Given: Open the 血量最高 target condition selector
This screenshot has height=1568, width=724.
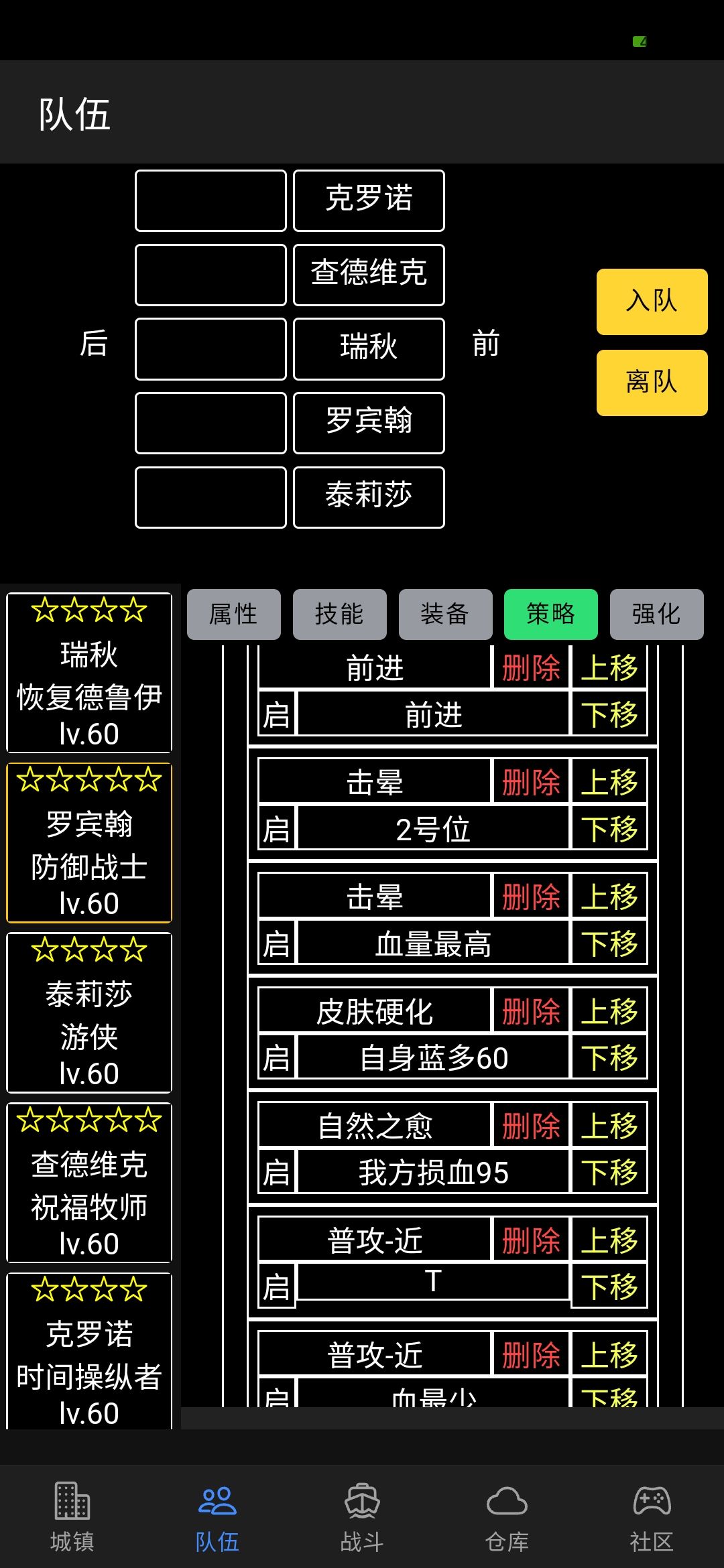Looking at the screenshot, I should [432, 943].
